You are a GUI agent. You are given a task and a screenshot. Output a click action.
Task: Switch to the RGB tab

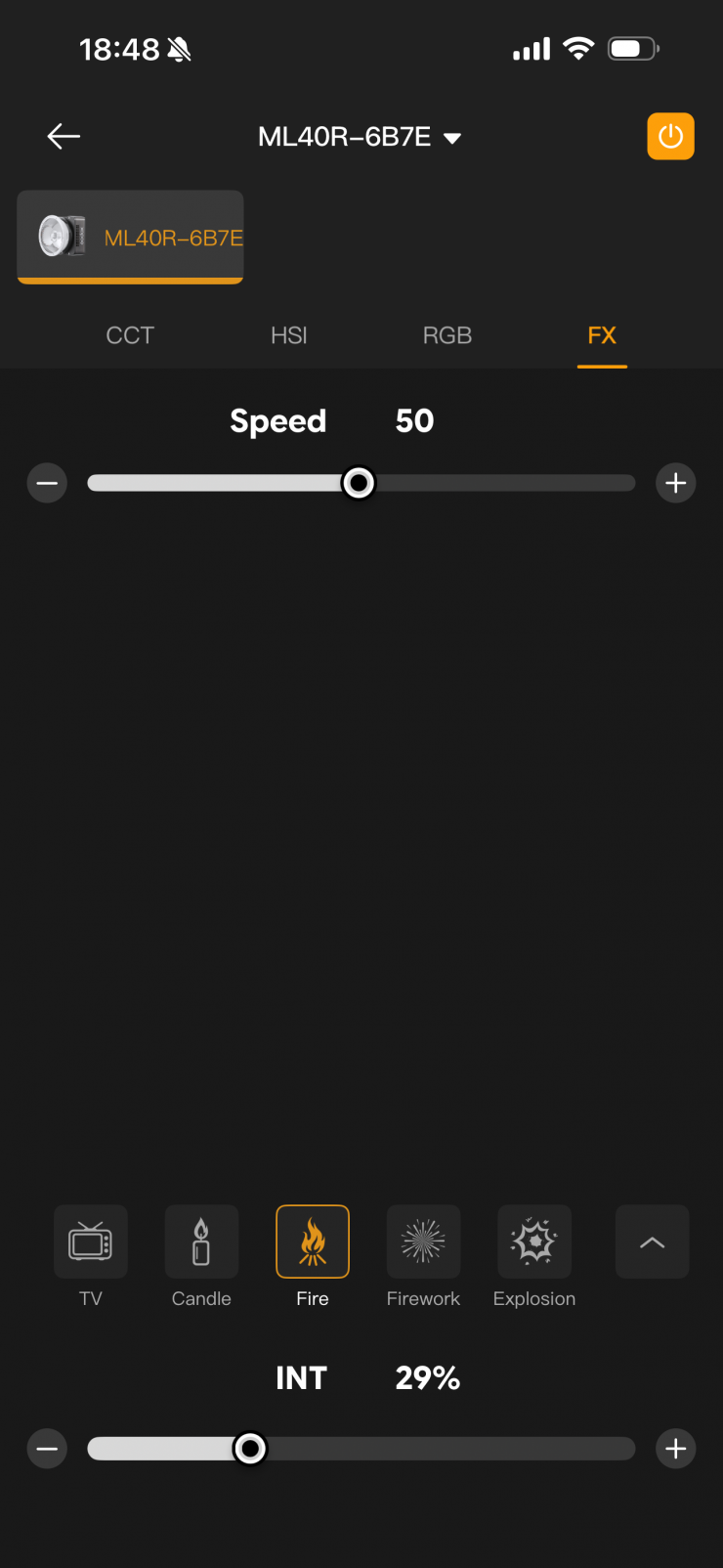click(447, 335)
